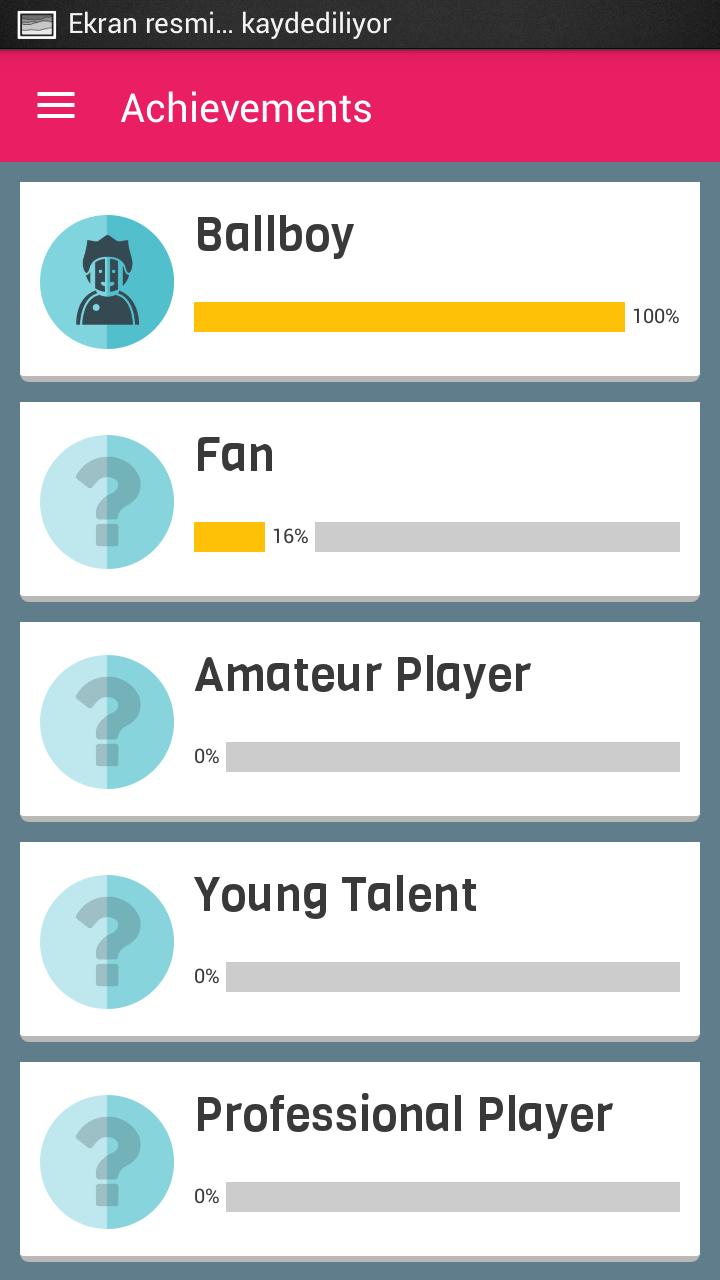Open the hamburger navigation drawer
Viewport: 720px width, 1280px height.
pyautogui.click(x=56, y=106)
